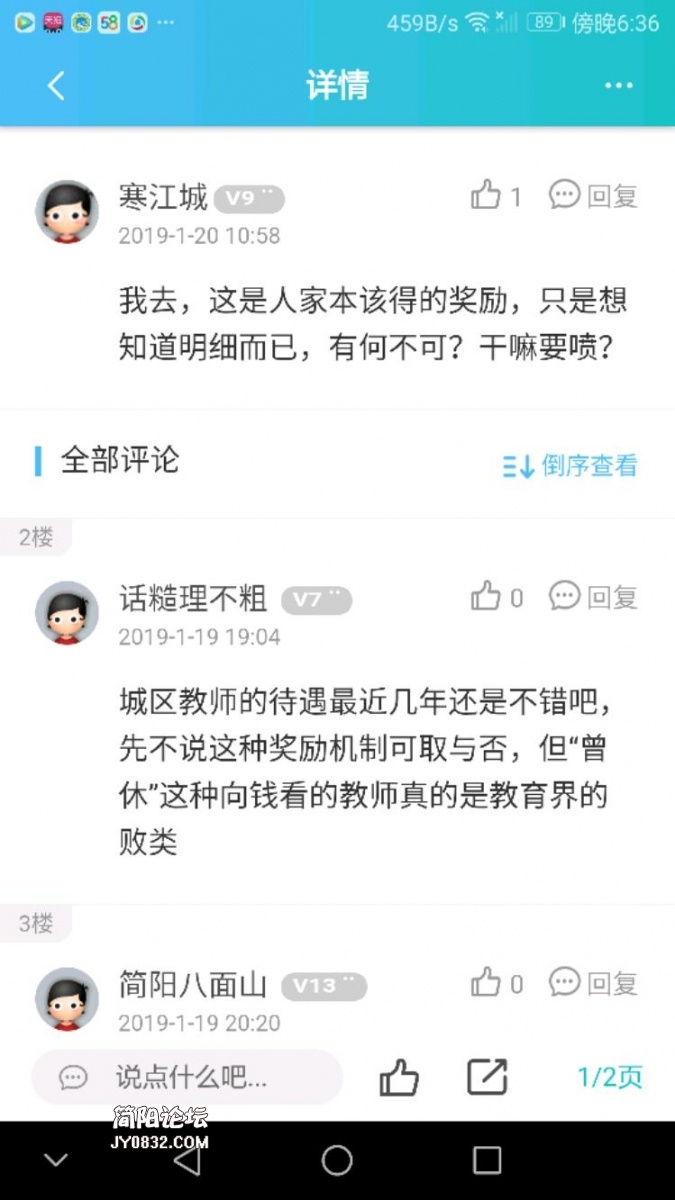Reply to 寒江城's comment
Image resolution: width=675 pixels, height=1200 pixels.
click(594, 195)
